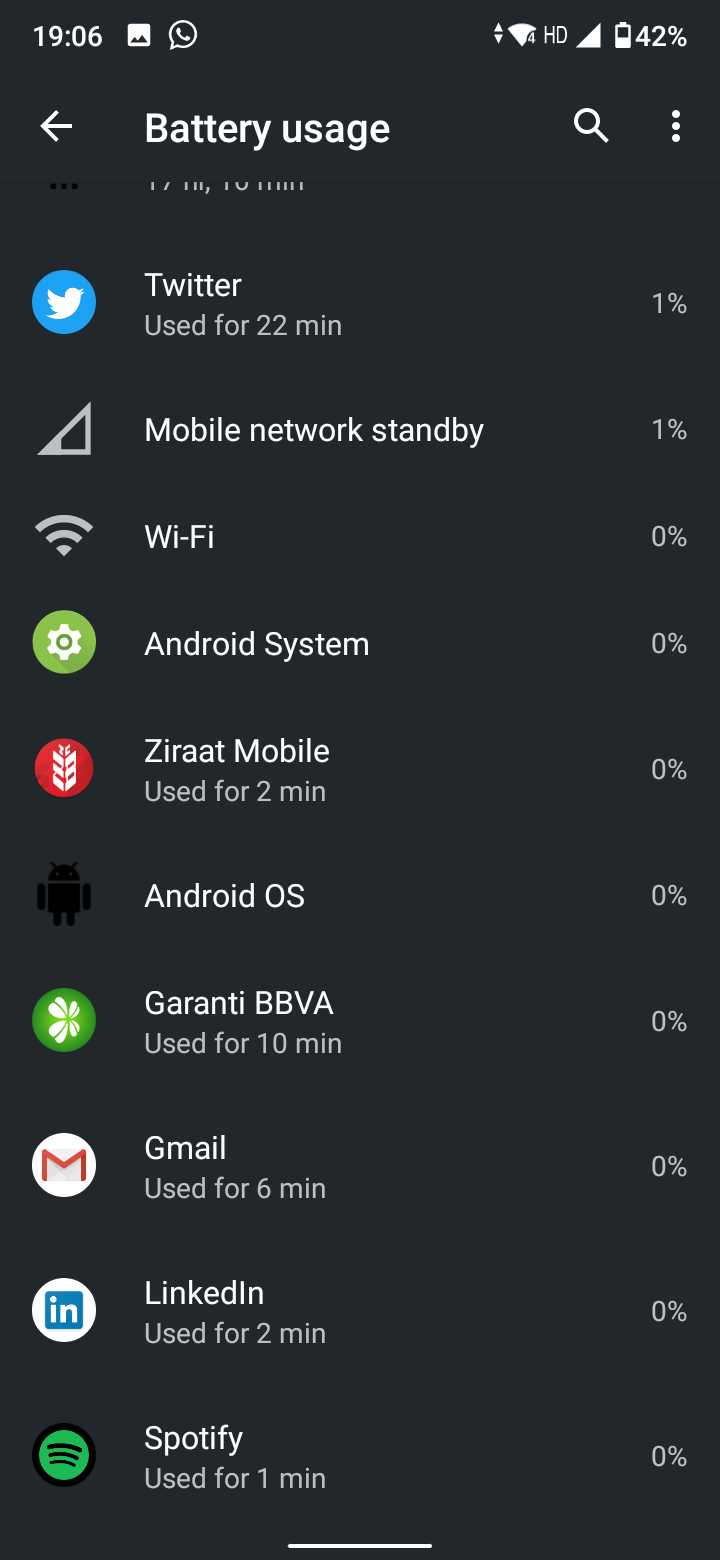Go back using the arrow icon

(x=56, y=126)
